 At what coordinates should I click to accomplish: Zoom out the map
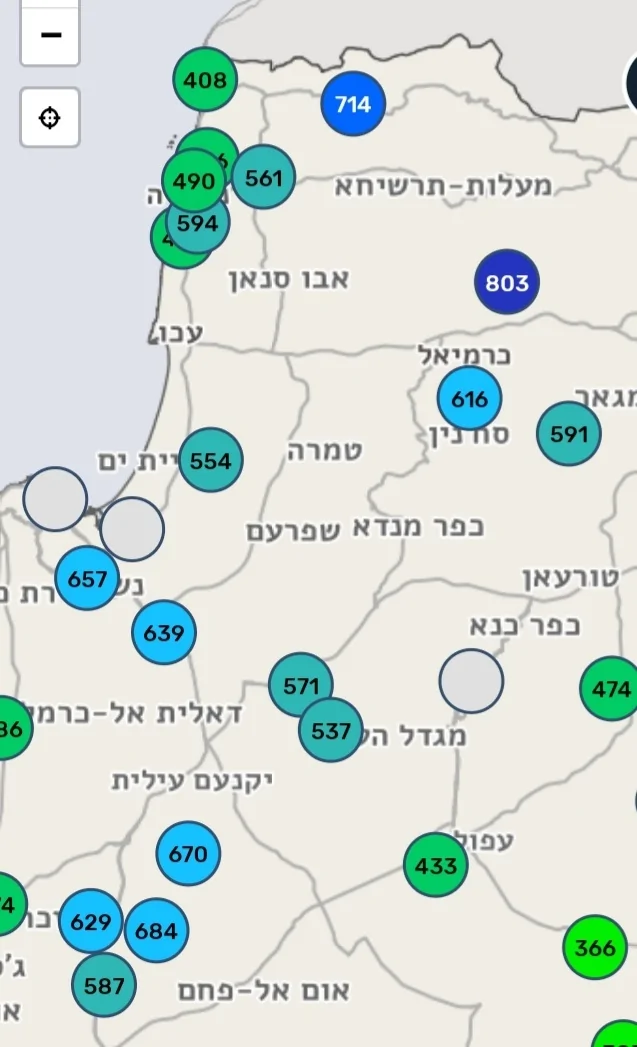[x=50, y=36]
